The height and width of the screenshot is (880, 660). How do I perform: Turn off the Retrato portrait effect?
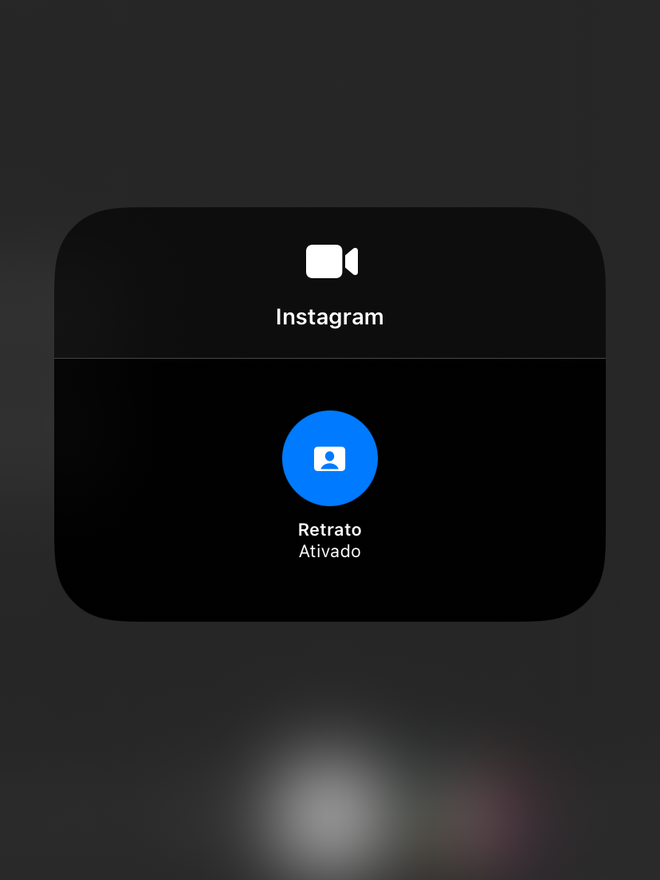[x=329, y=458]
